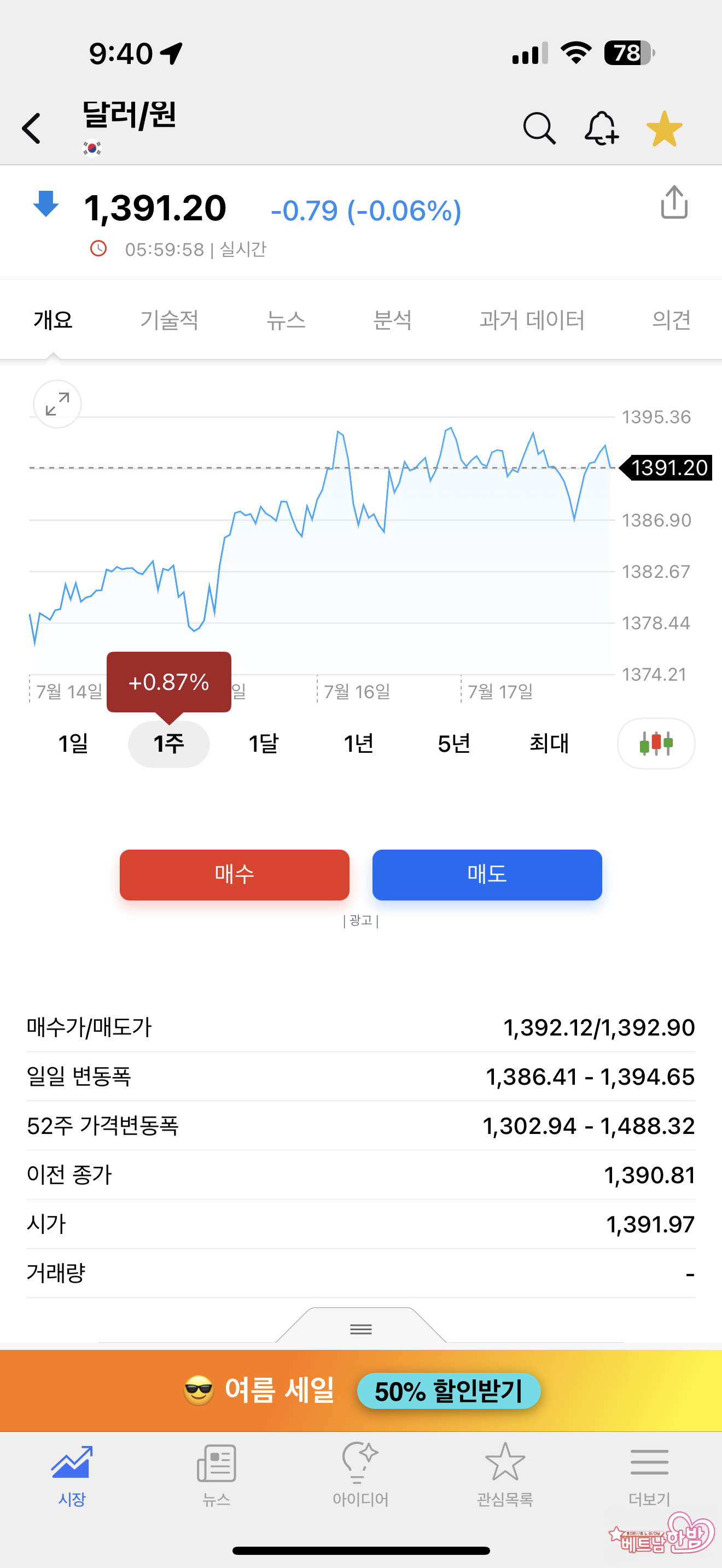This screenshot has height=1568, width=722.
Task: Open the search magnifier icon
Action: click(x=539, y=128)
